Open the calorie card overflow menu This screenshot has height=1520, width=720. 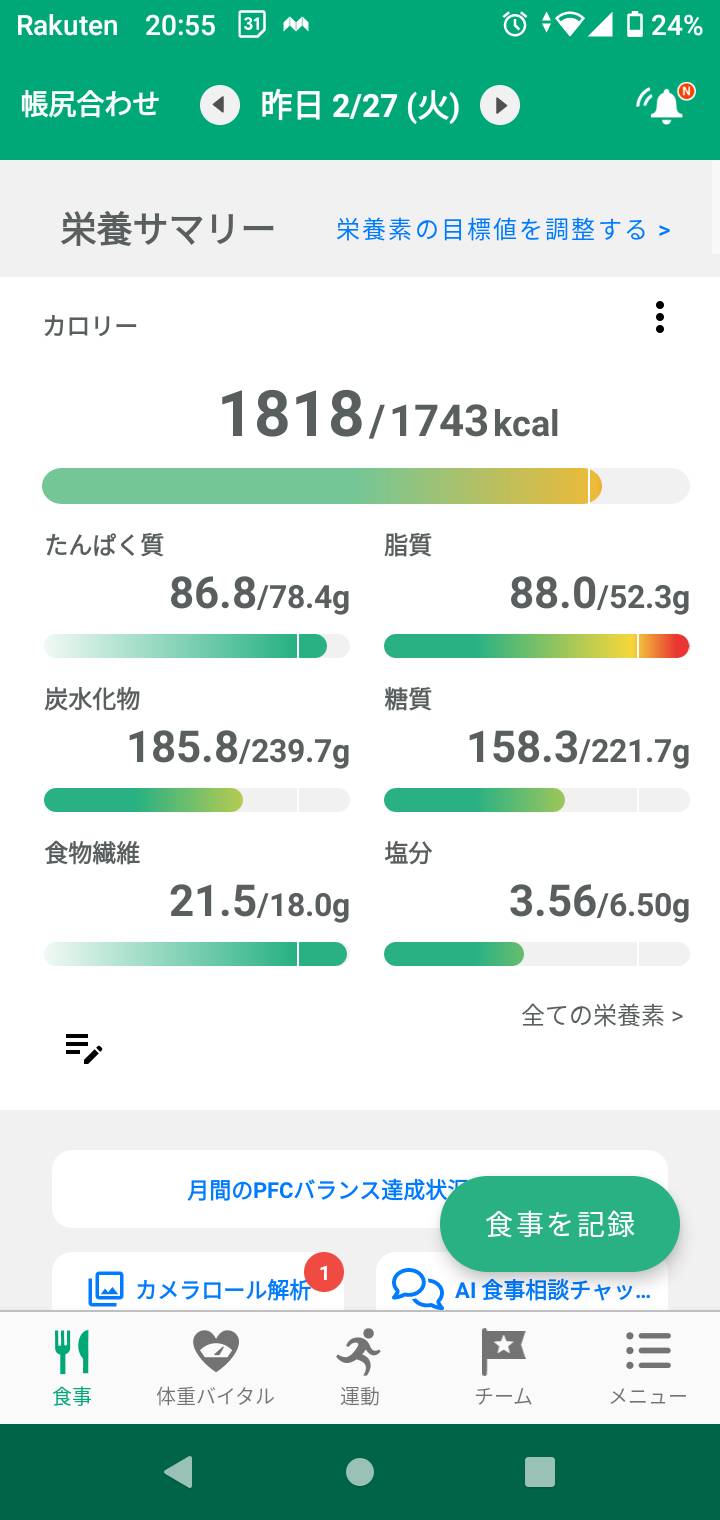tap(659, 317)
